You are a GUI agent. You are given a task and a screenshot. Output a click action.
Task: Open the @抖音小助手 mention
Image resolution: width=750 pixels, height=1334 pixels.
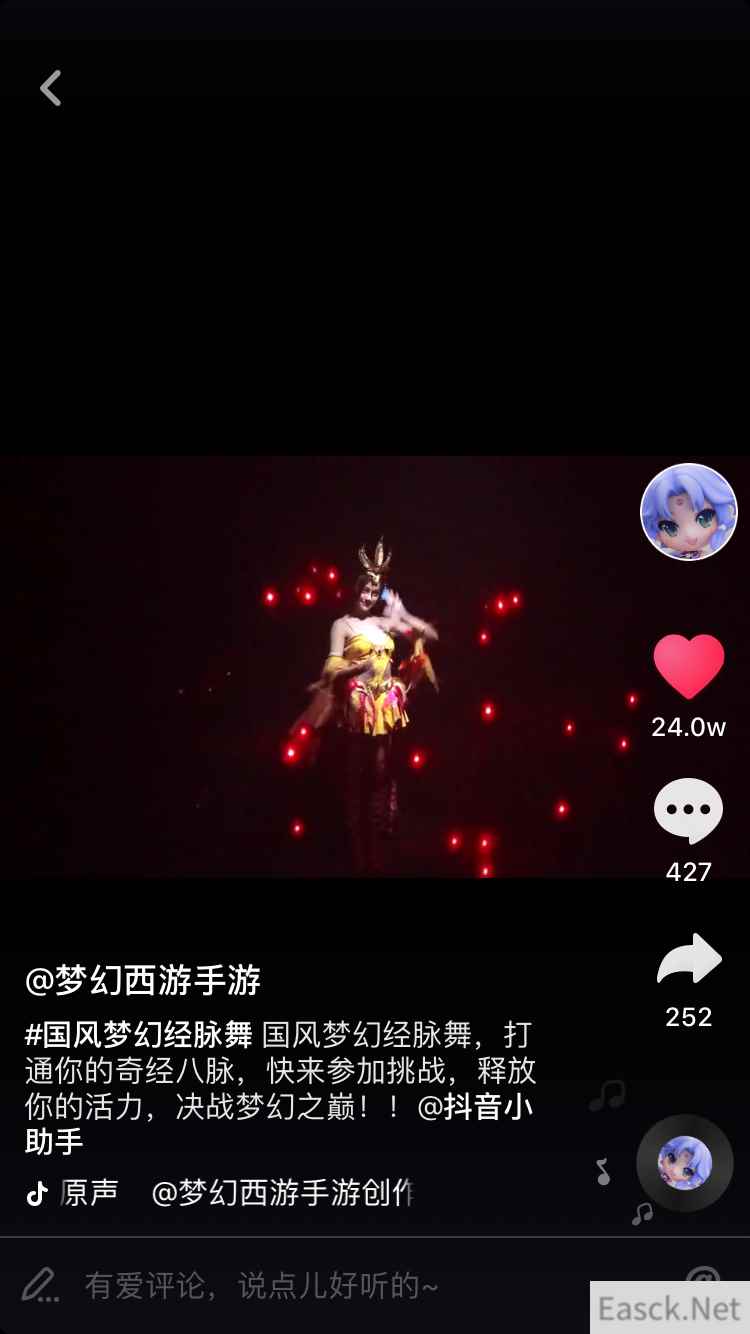coord(474,1107)
